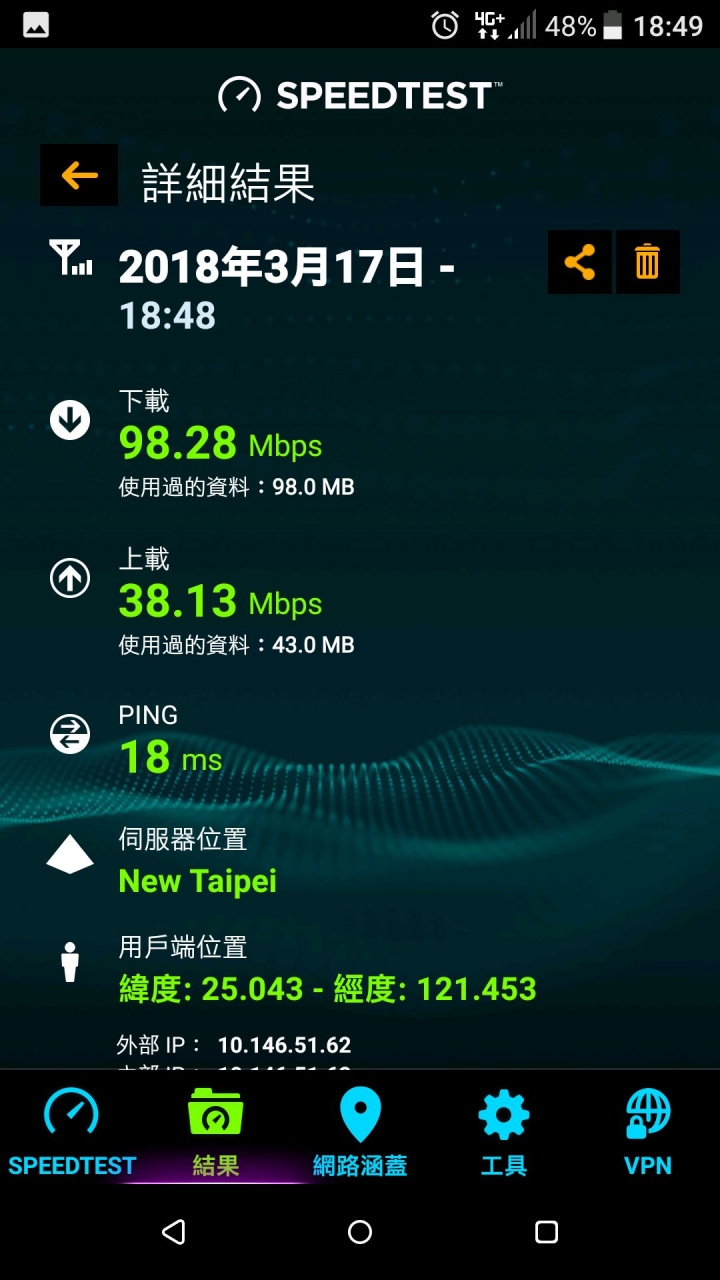Switch to the SPEEDTEST tab

[72, 1132]
